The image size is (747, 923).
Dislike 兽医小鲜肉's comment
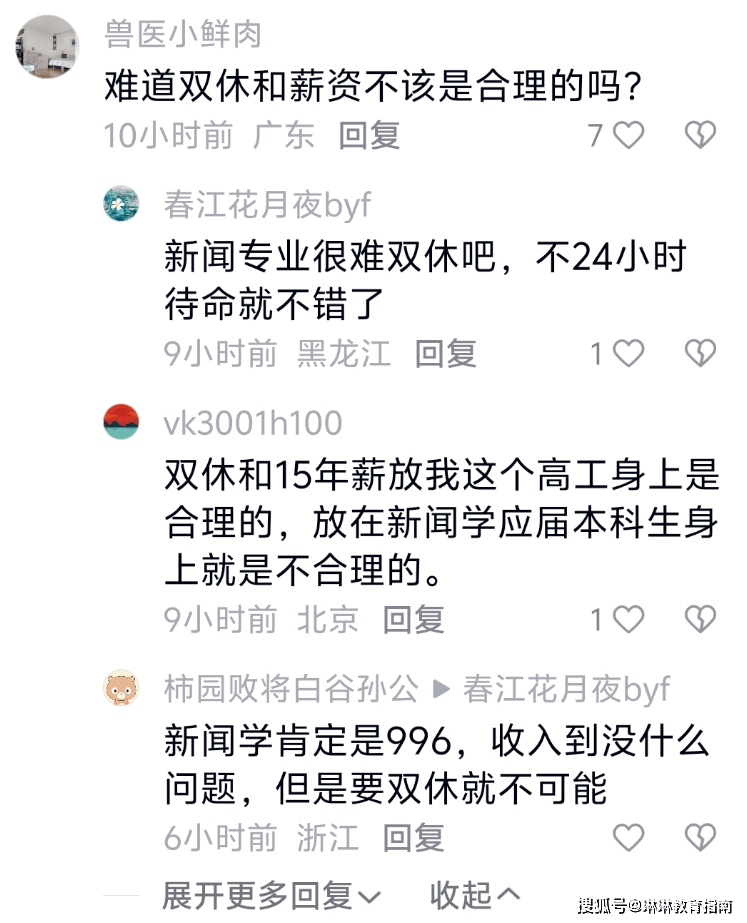coord(700,135)
